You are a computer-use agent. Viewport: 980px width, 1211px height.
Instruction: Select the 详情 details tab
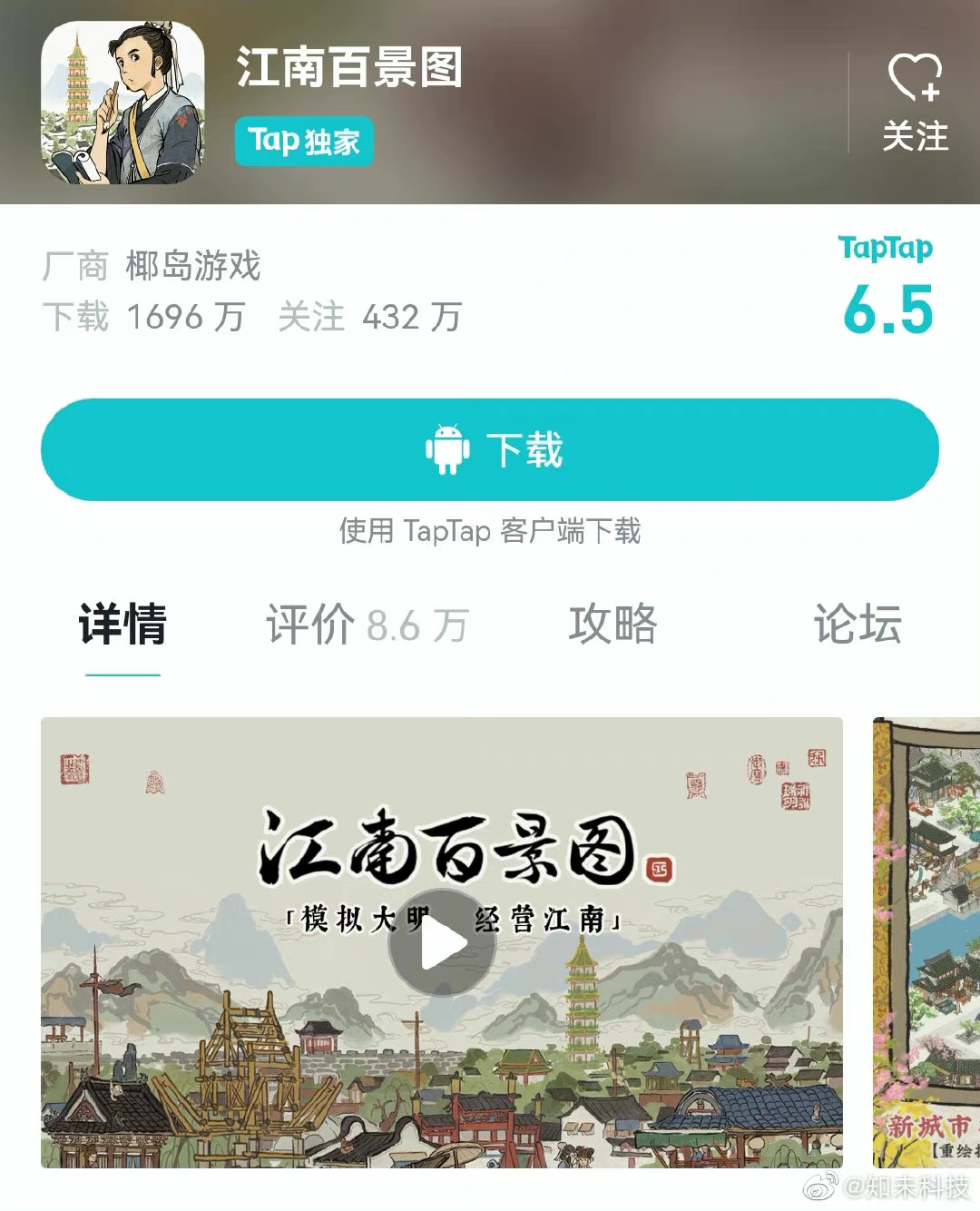pos(122,625)
